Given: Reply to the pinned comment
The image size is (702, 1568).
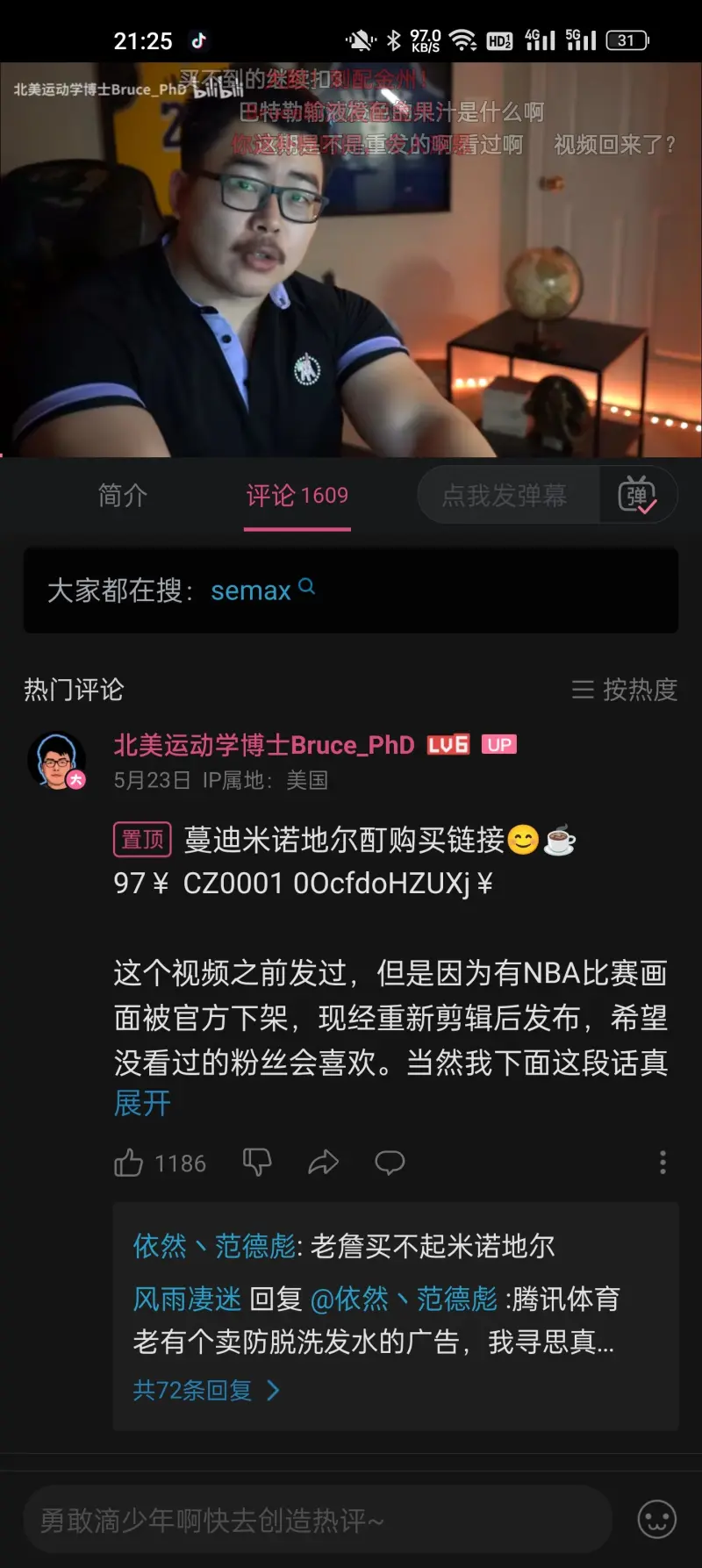Looking at the screenshot, I should point(390,1163).
